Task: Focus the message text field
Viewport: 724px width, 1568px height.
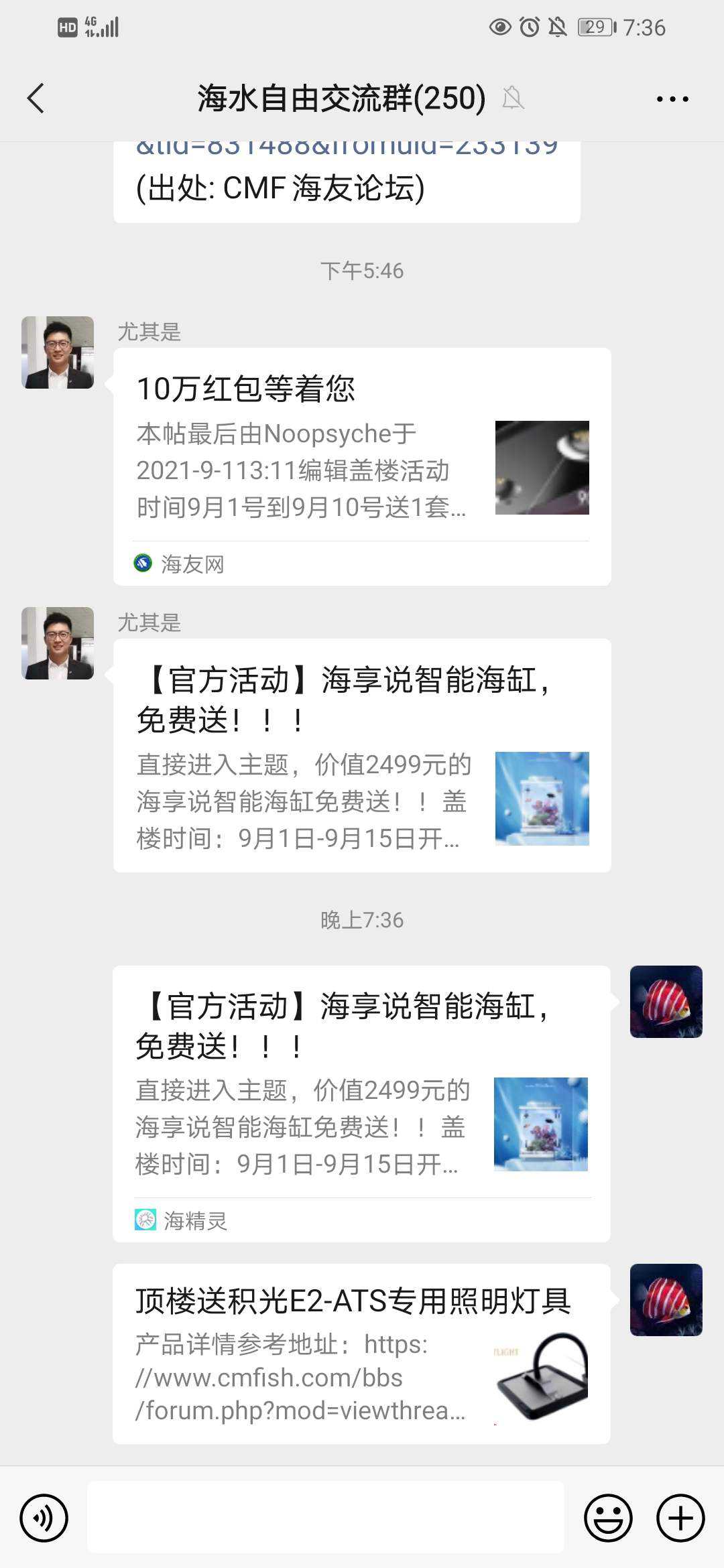Action: point(326,1518)
